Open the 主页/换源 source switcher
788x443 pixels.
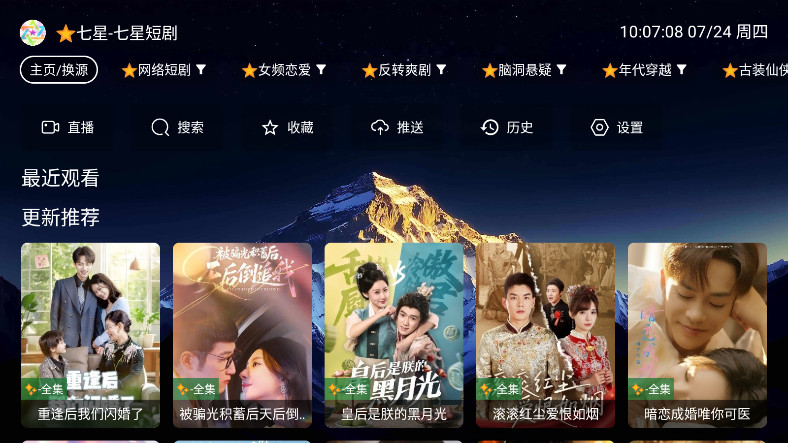coord(59,70)
